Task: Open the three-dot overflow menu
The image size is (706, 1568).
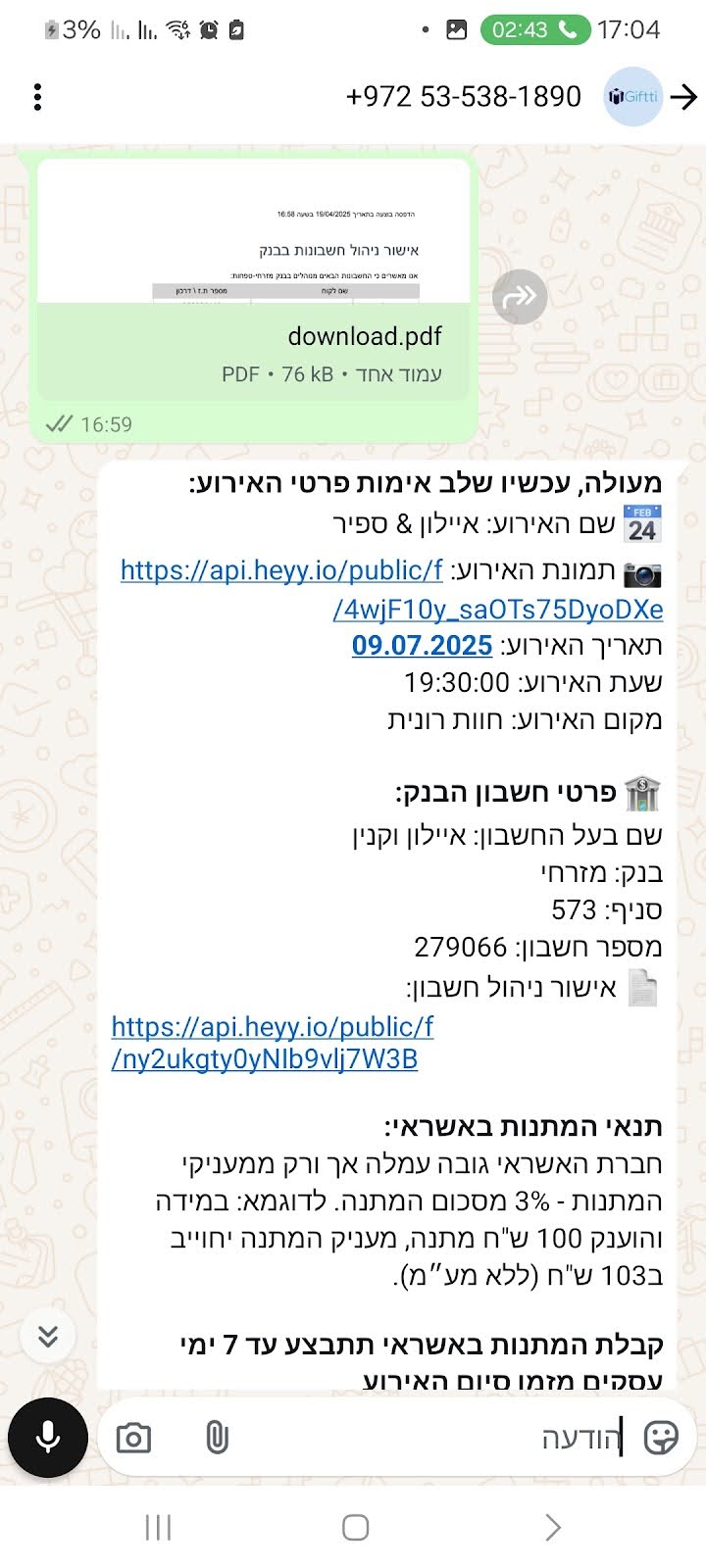Action: pyautogui.click(x=37, y=97)
